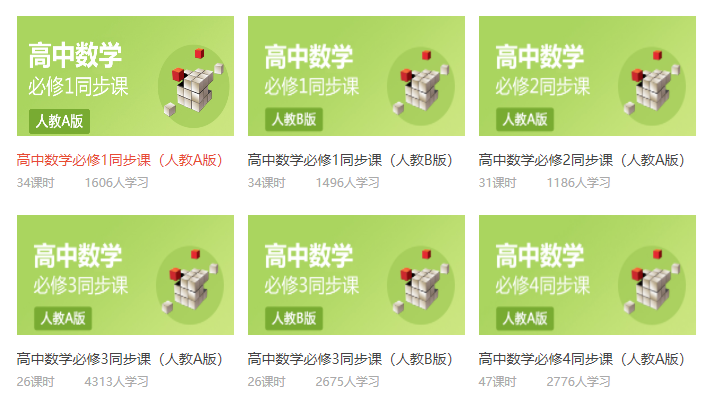Tap the red title 高中数学必修1同步课（人教A版）
707x400 pixels.
click(120, 160)
